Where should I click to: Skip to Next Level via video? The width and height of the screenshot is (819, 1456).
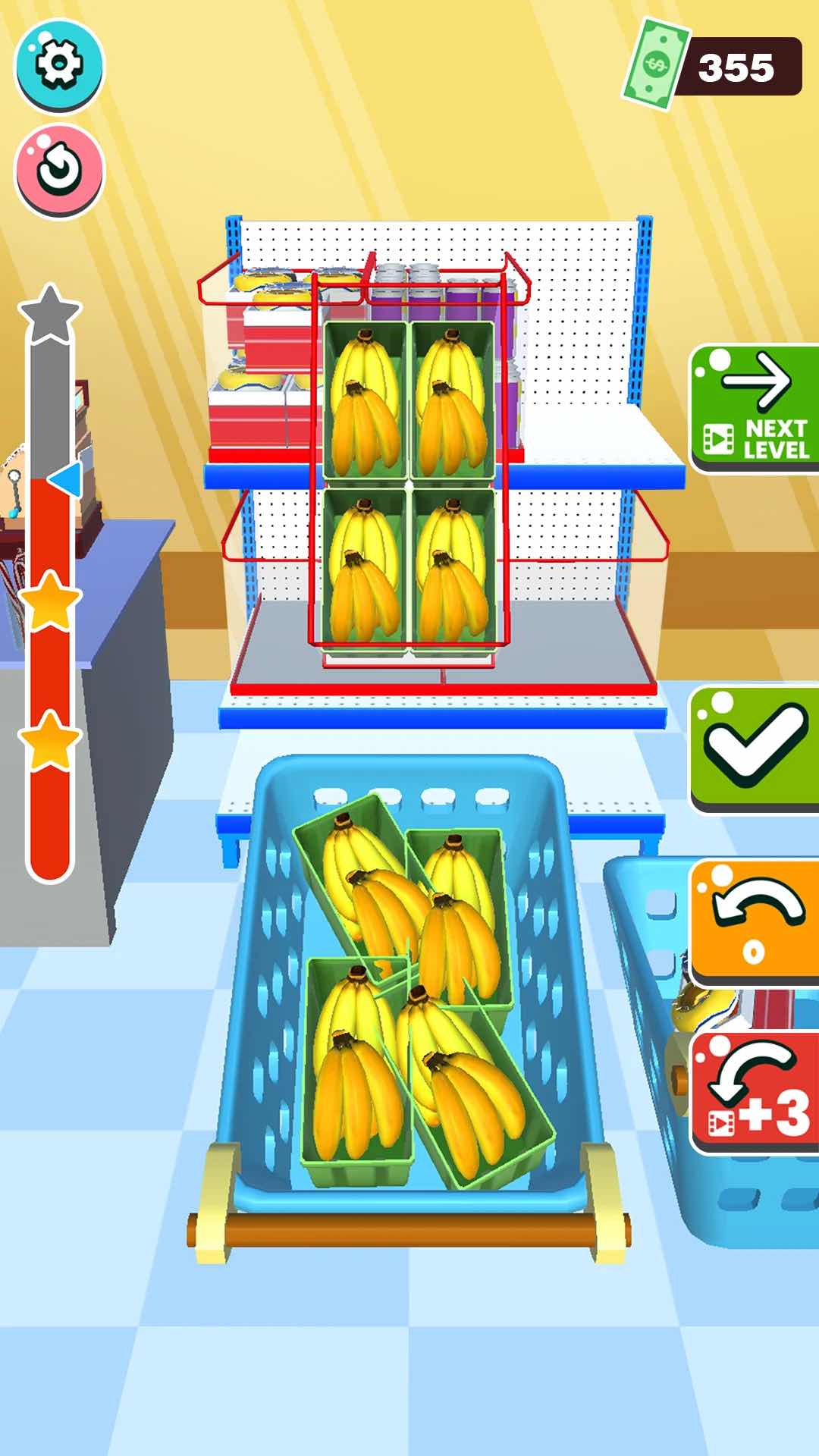tap(755, 408)
